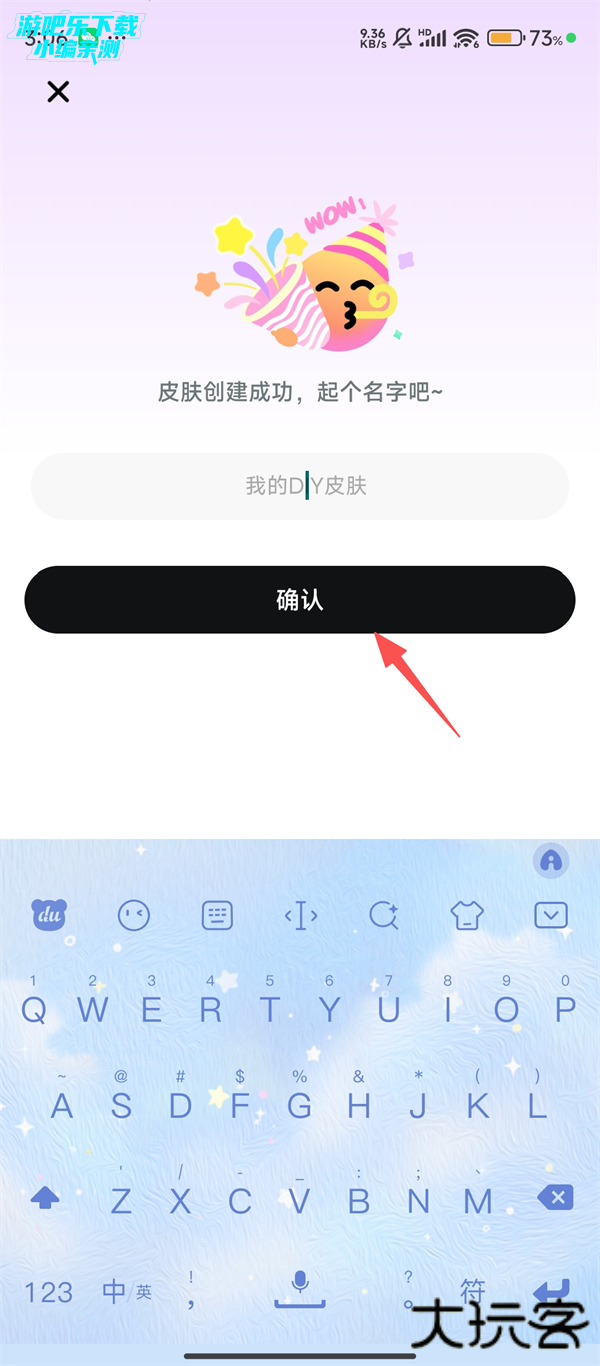Open keyboard skins via shirt icon

(x=467, y=914)
